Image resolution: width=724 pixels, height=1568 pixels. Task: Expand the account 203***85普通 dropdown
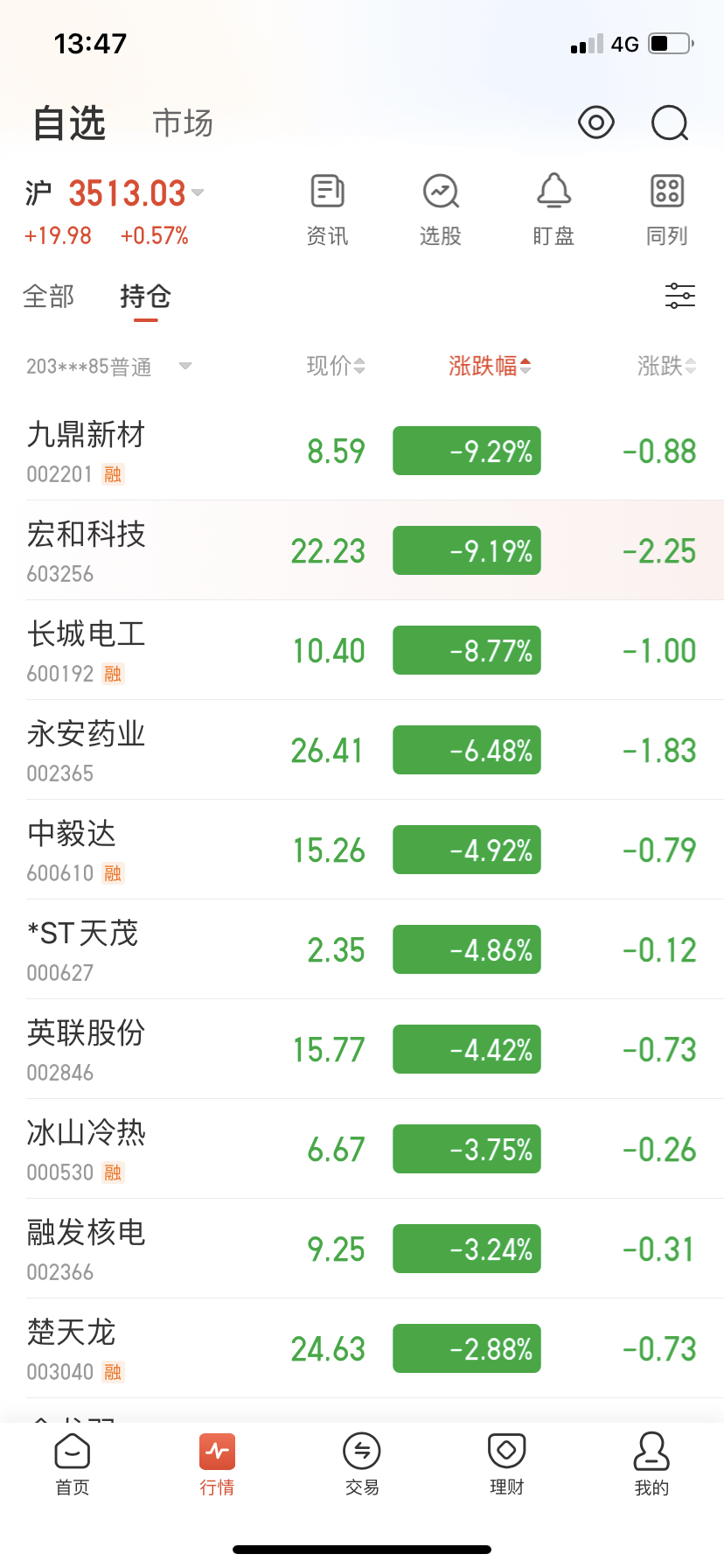click(185, 366)
